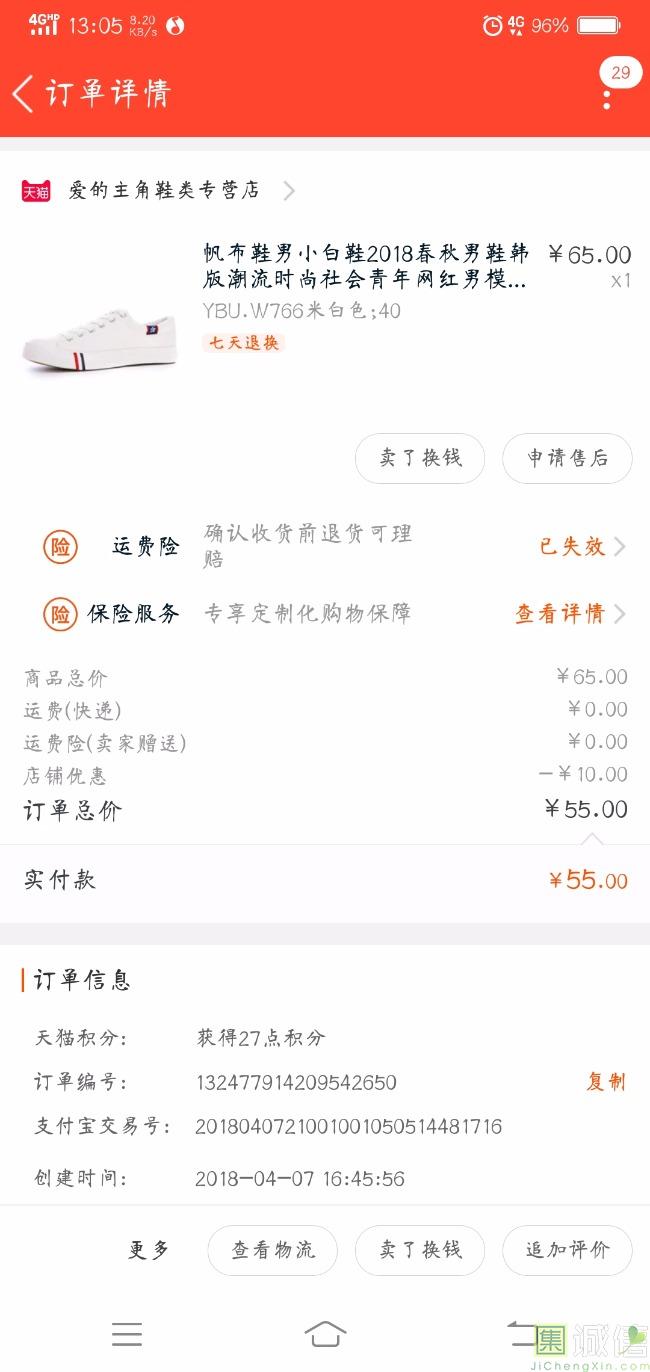This screenshot has height=1372, width=650.
Task: Open the system recent apps menu
Action: (127, 1334)
